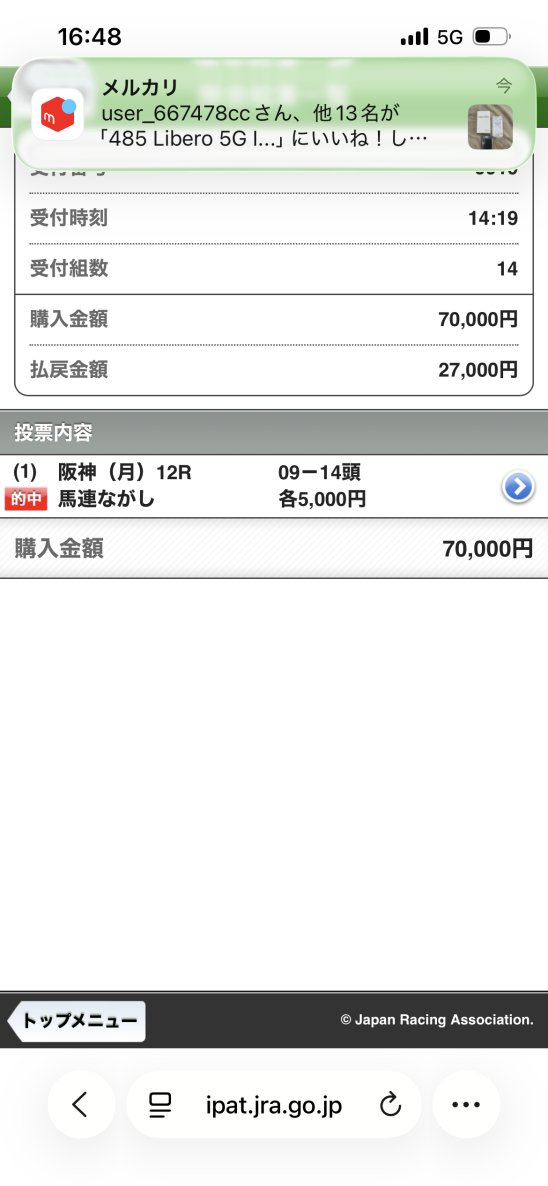Open details for the 阪神 12R bet

click(x=519, y=487)
